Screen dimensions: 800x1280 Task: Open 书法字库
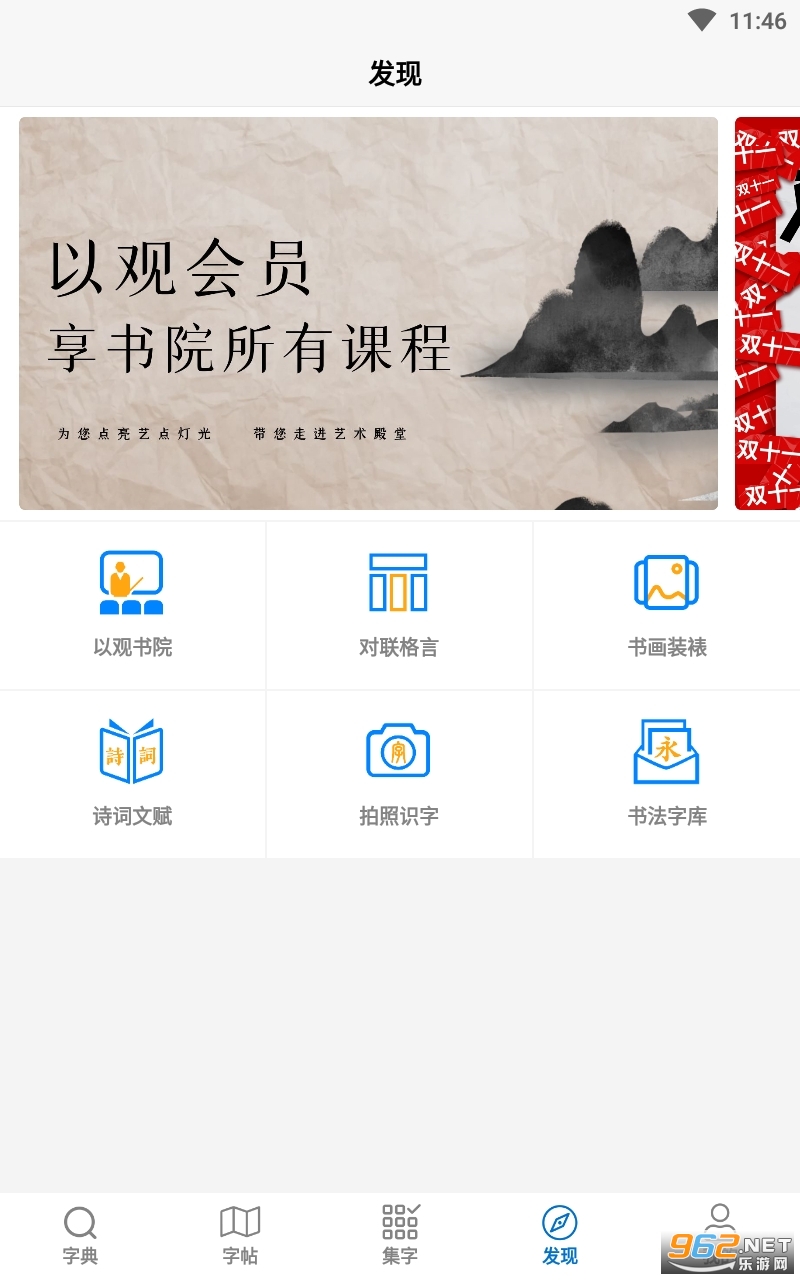666,773
